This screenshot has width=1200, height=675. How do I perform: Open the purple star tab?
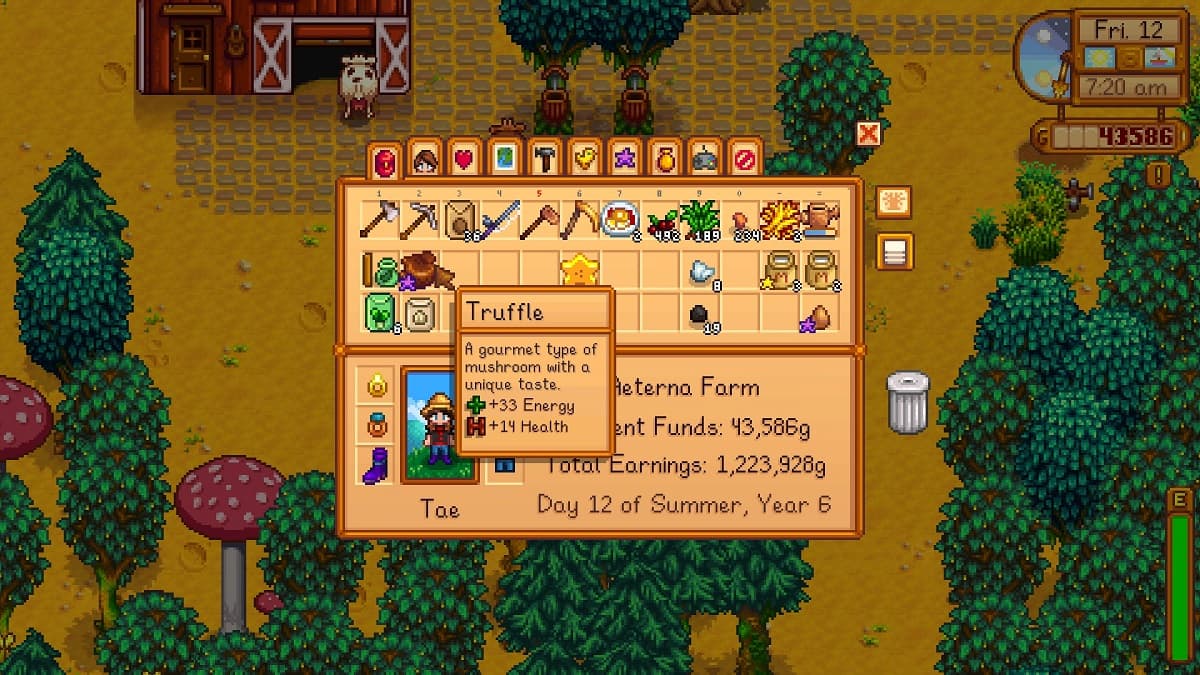click(624, 160)
